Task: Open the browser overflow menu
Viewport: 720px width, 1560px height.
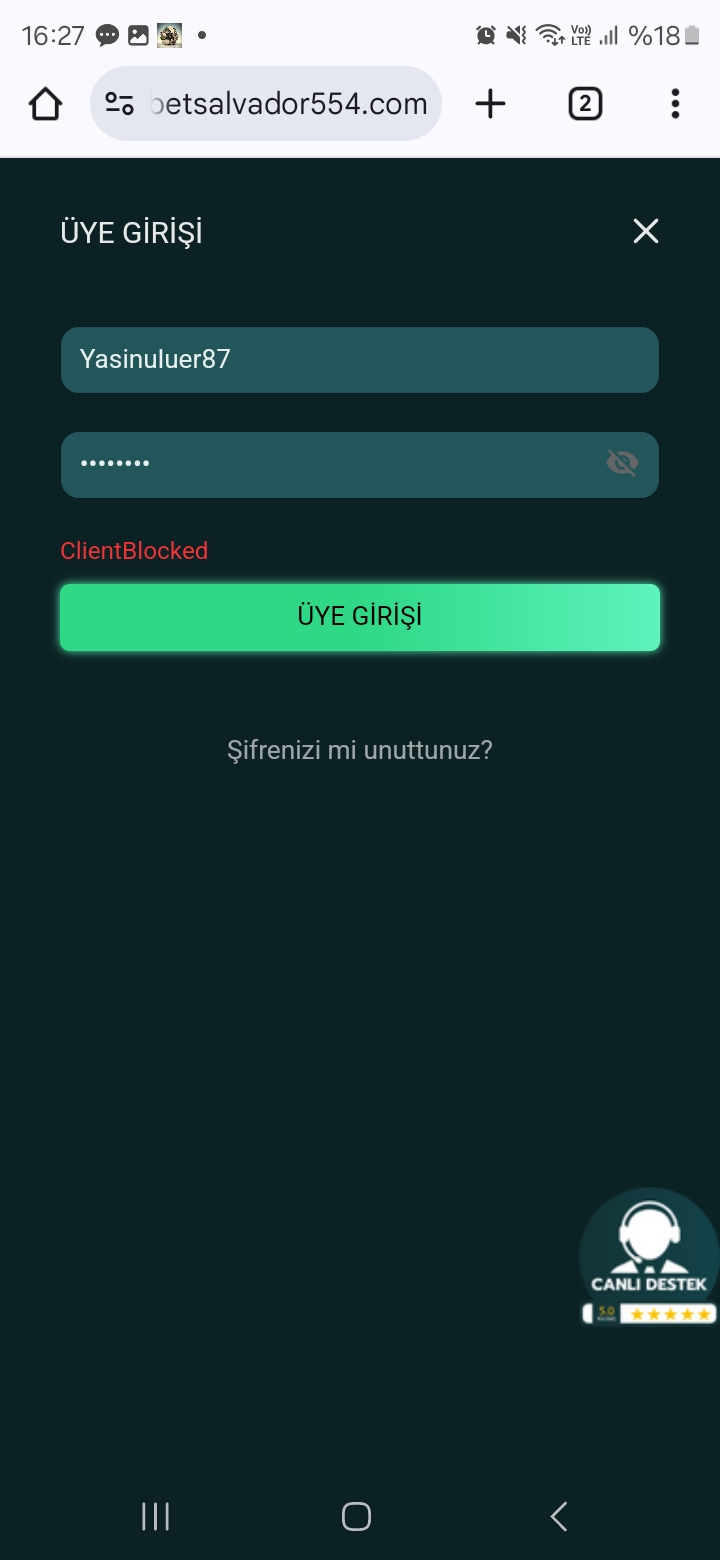Action: pos(675,104)
